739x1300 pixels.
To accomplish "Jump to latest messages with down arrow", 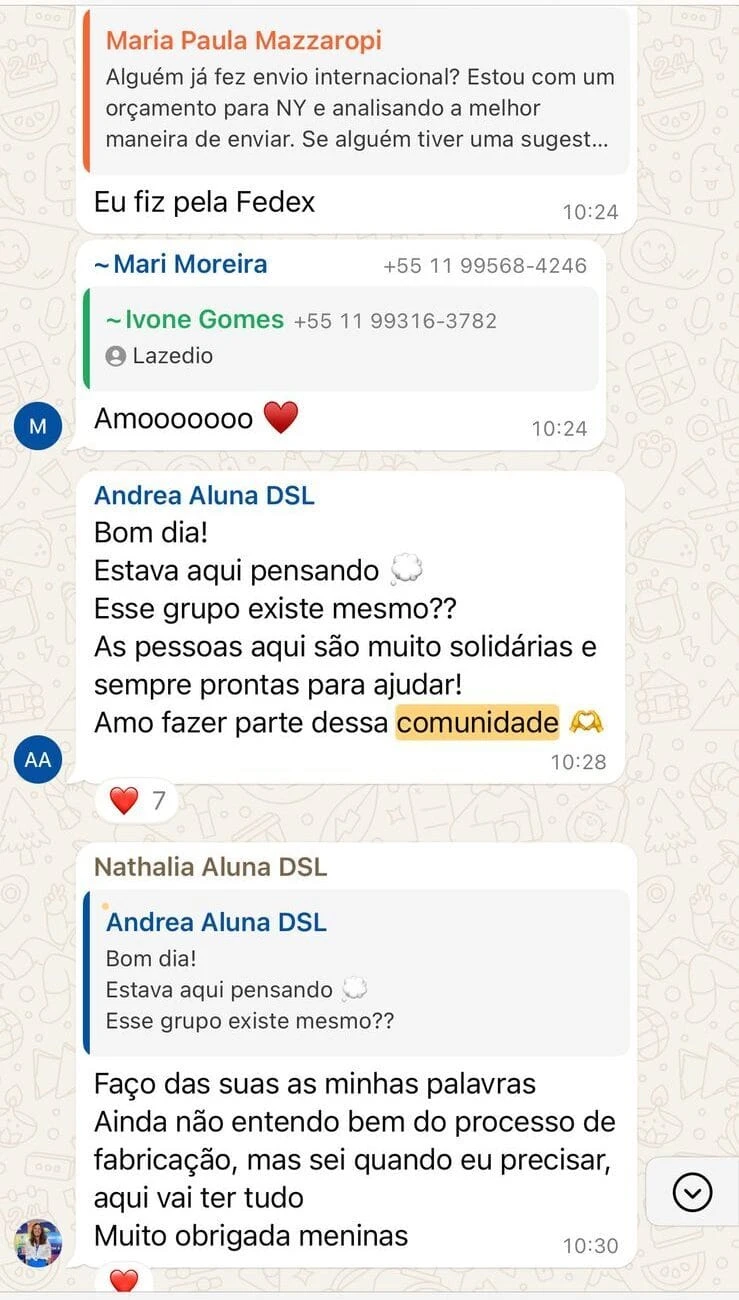I will click(692, 1191).
